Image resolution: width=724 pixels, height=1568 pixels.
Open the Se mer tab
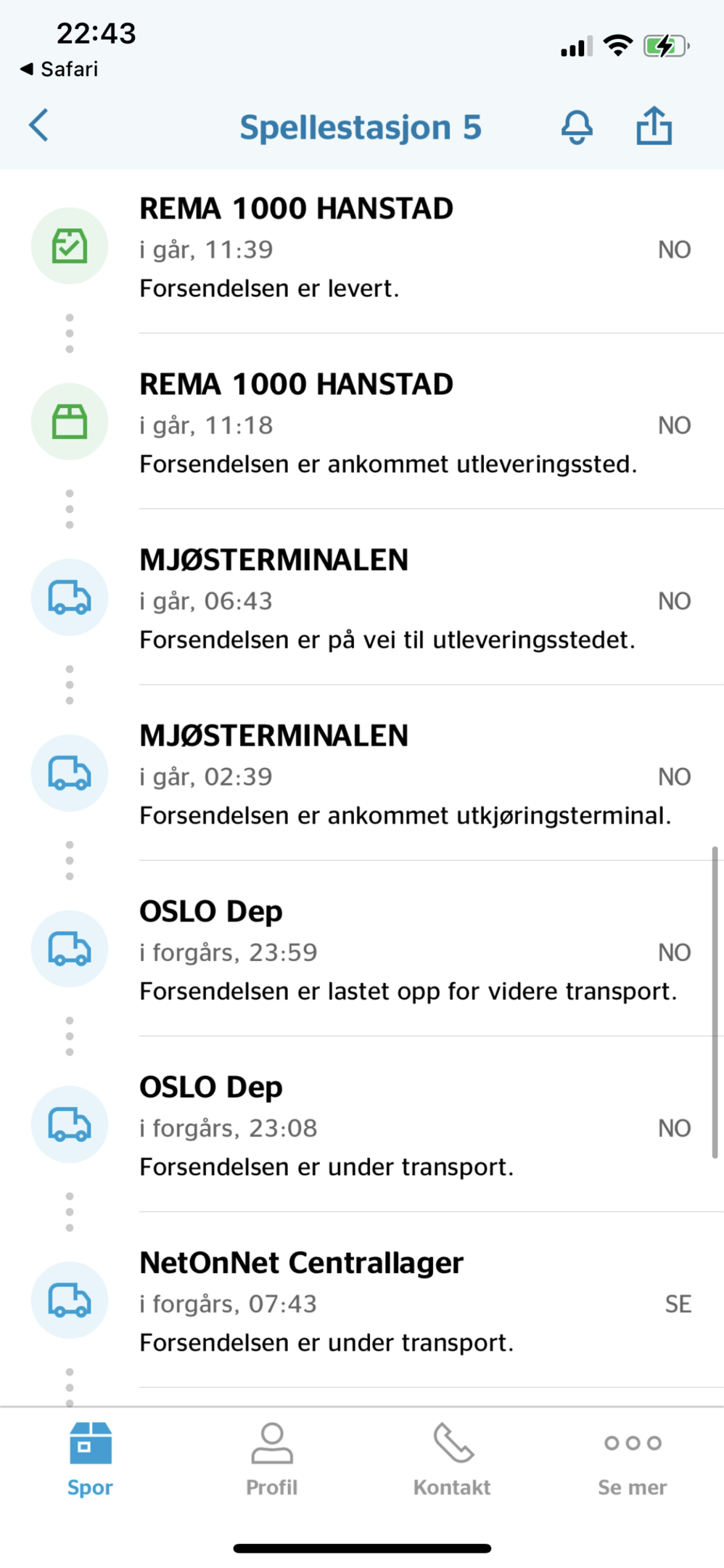click(633, 1459)
